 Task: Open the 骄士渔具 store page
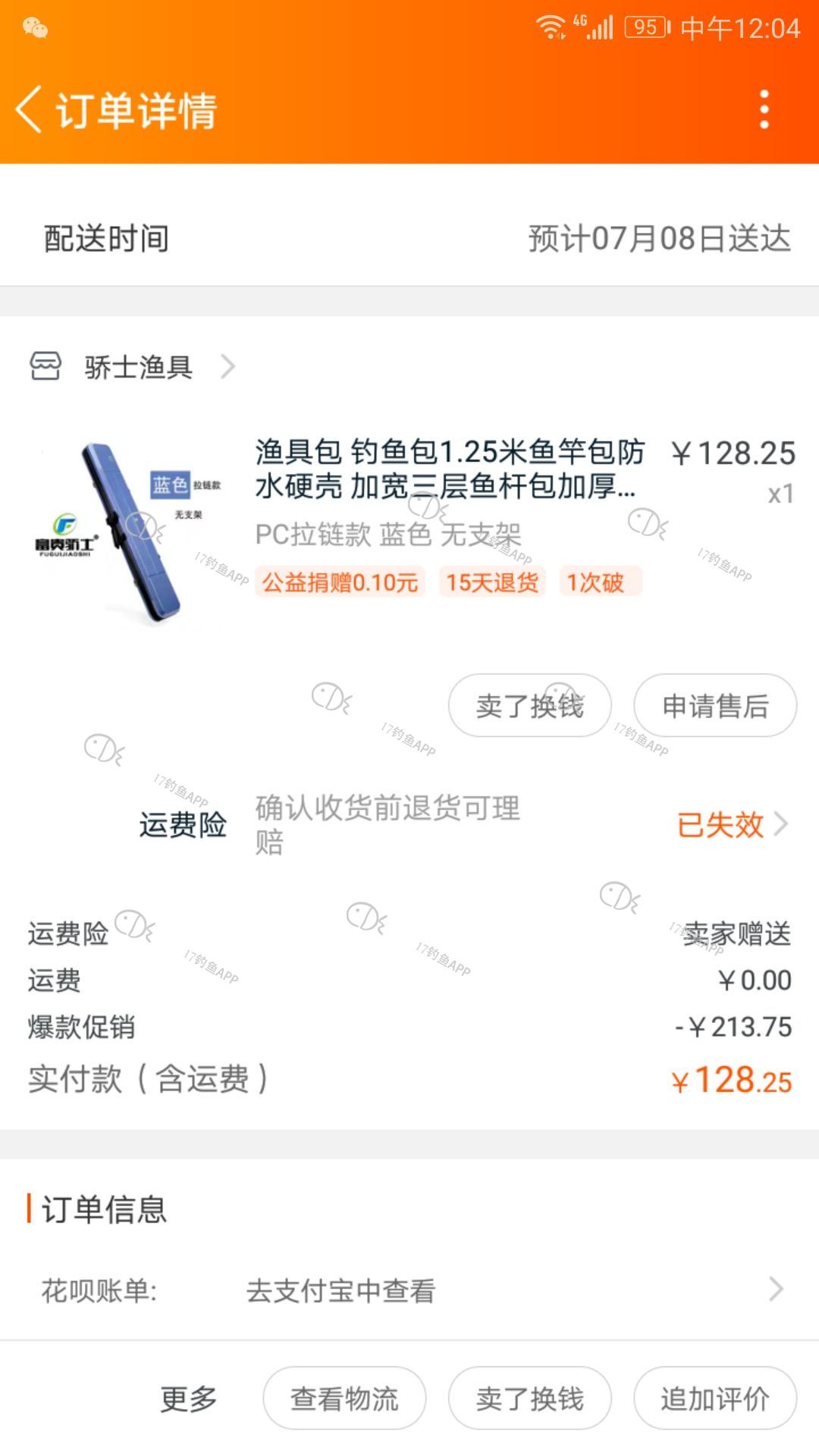coord(136,368)
